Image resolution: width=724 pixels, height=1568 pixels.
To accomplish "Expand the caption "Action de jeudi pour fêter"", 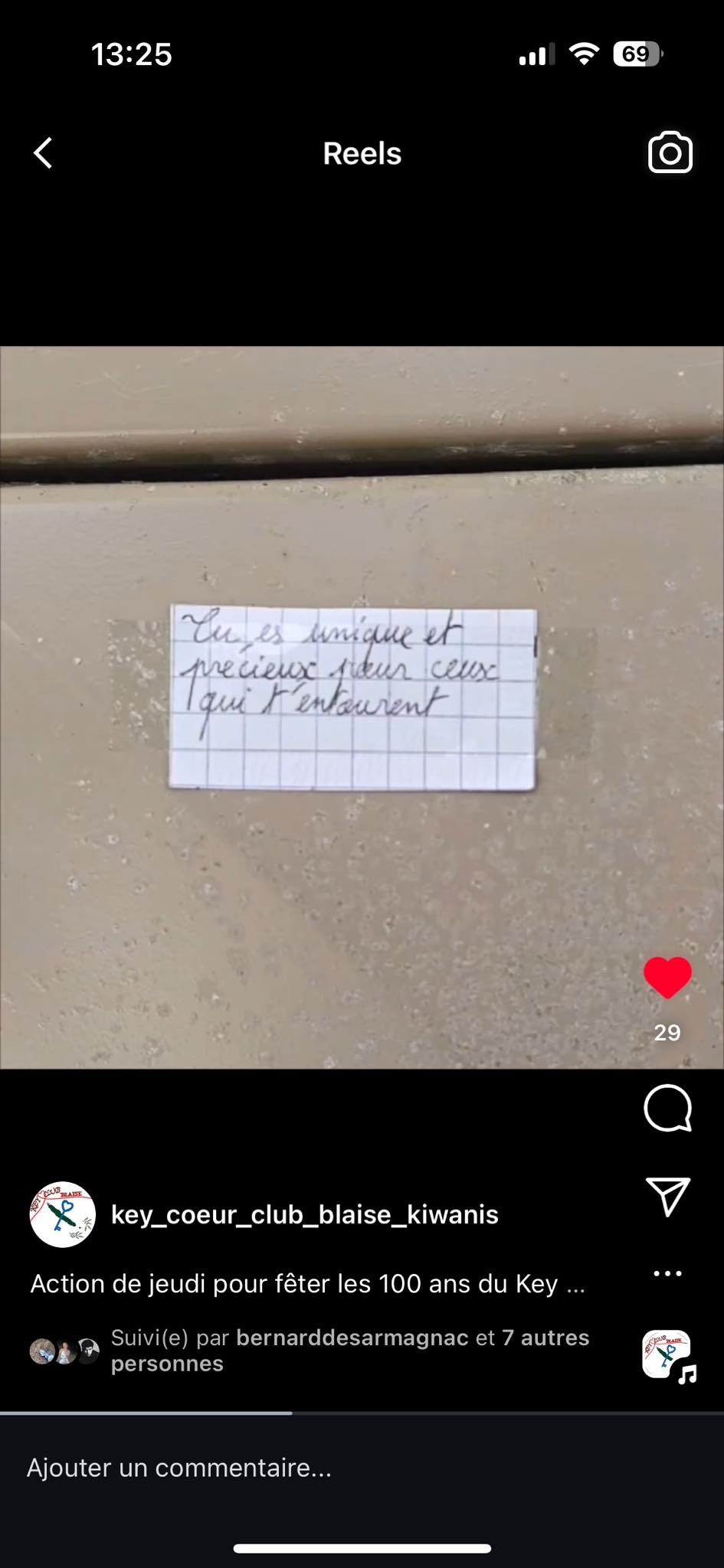I will point(308,1284).
